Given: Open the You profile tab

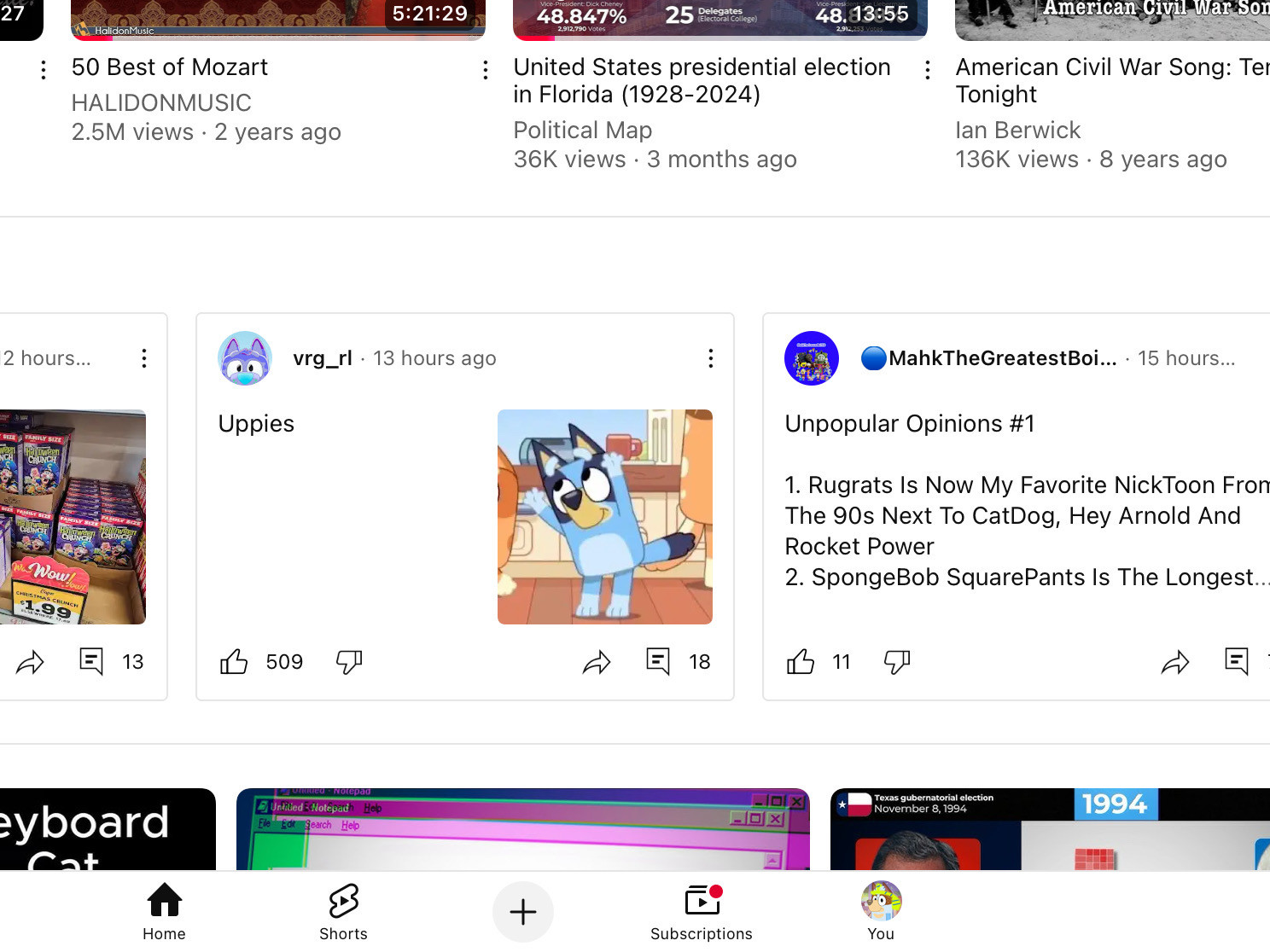Looking at the screenshot, I should [881, 912].
